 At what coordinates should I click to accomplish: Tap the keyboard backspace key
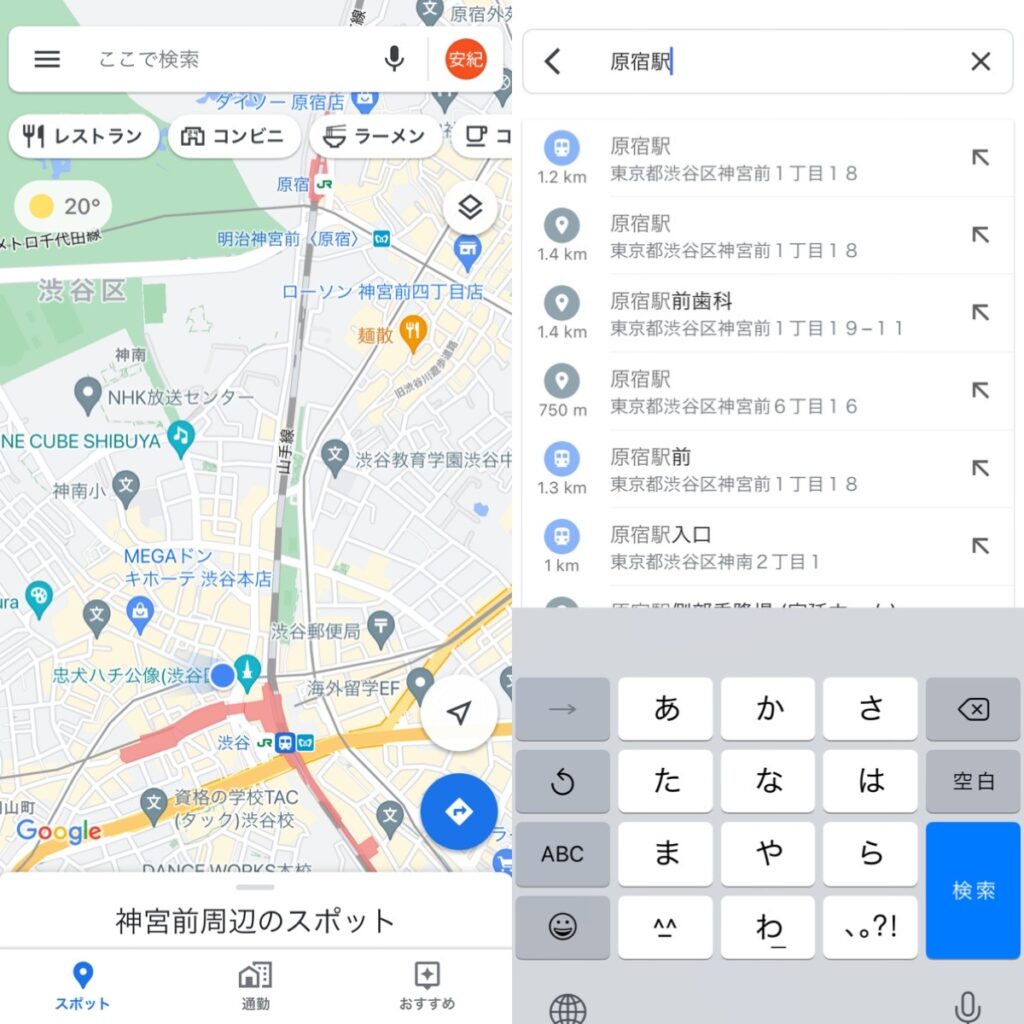[x=973, y=710]
